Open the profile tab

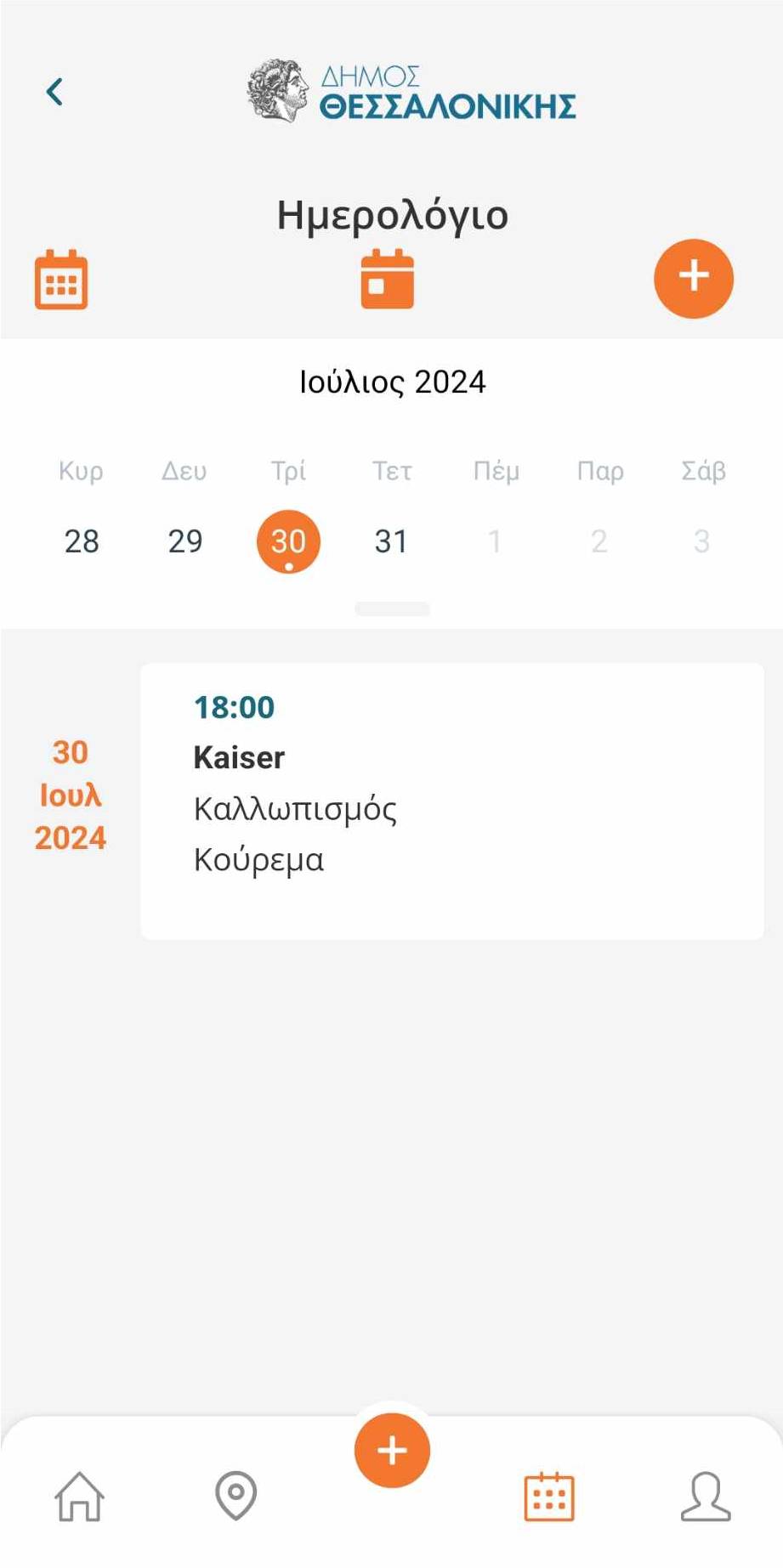pos(706,1497)
